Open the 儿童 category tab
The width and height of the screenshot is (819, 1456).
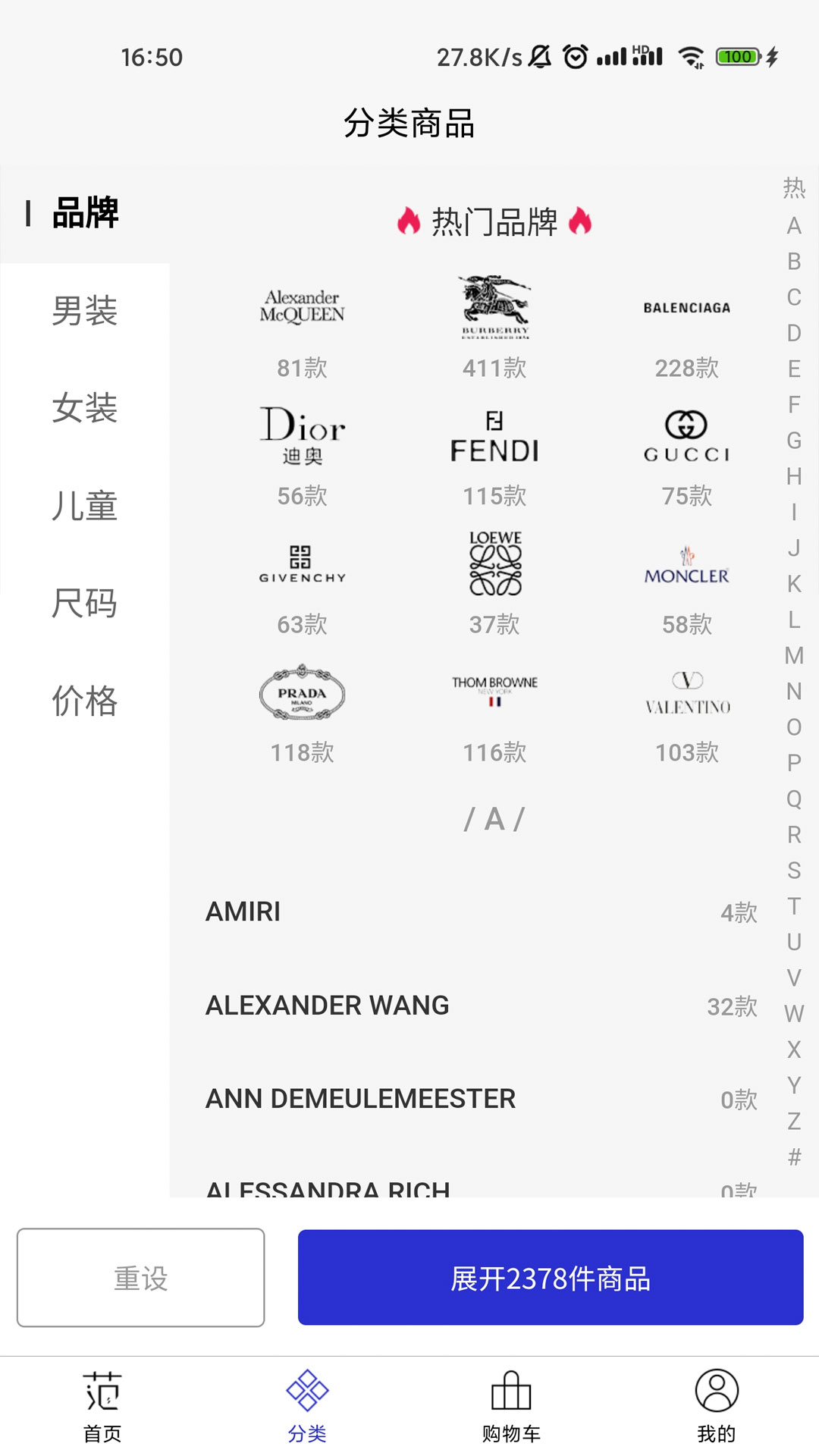[84, 506]
